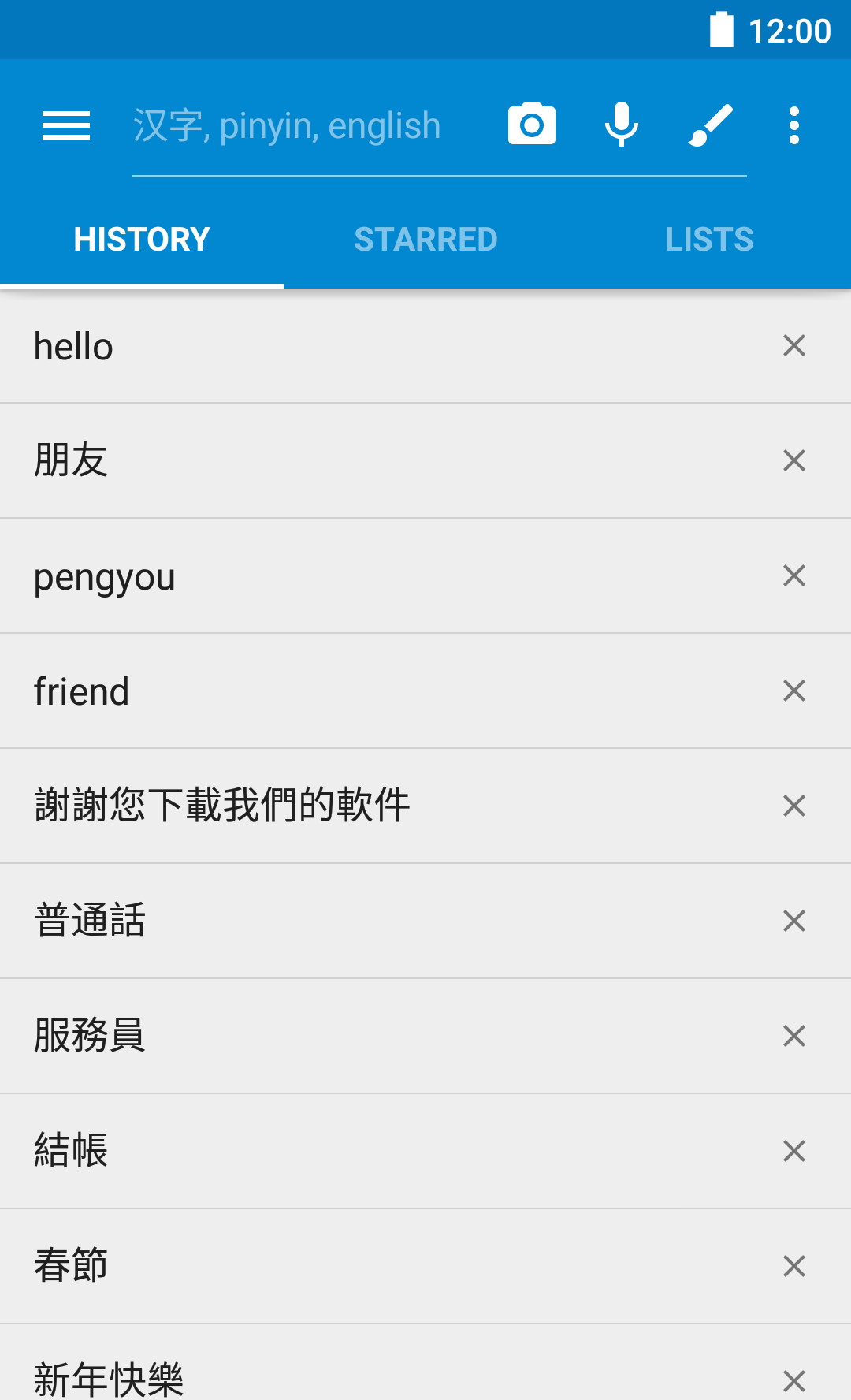Open handwriting input with the brush icon

click(711, 125)
